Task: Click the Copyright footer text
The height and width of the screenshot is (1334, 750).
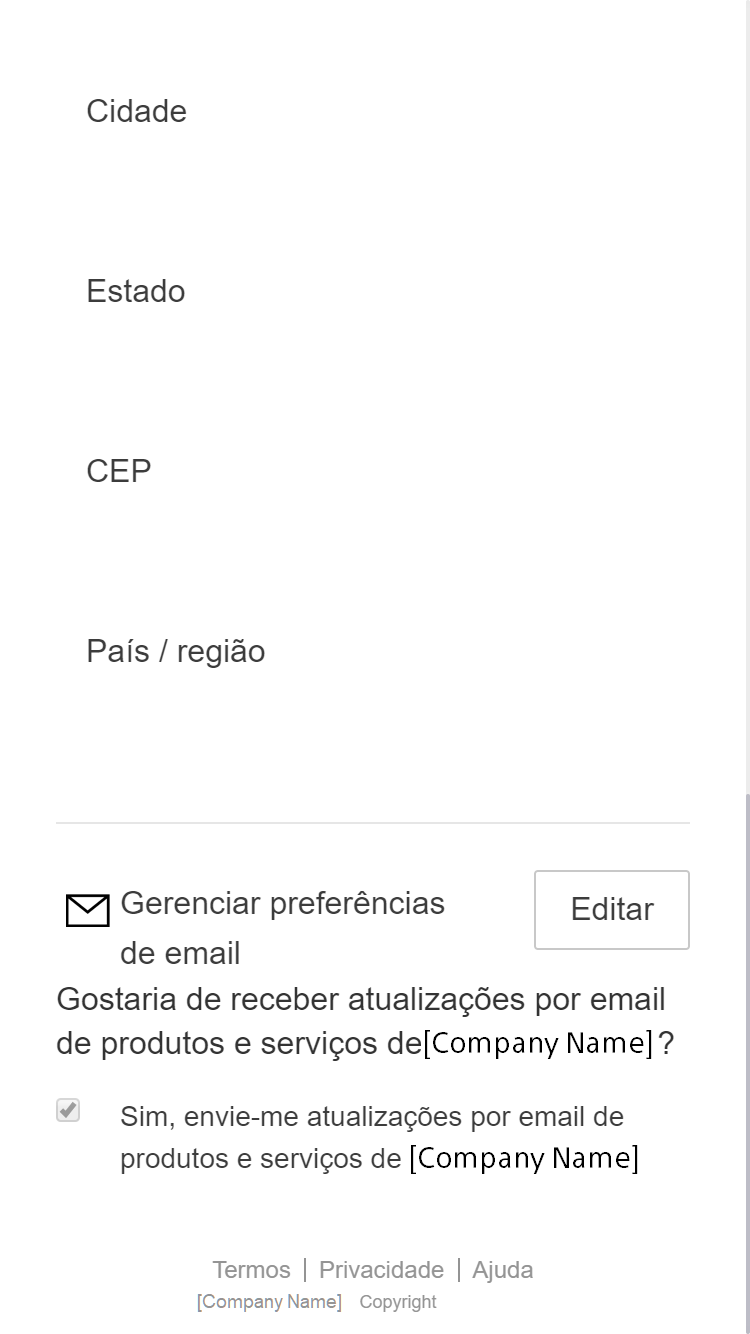Action: tap(397, 1301)
